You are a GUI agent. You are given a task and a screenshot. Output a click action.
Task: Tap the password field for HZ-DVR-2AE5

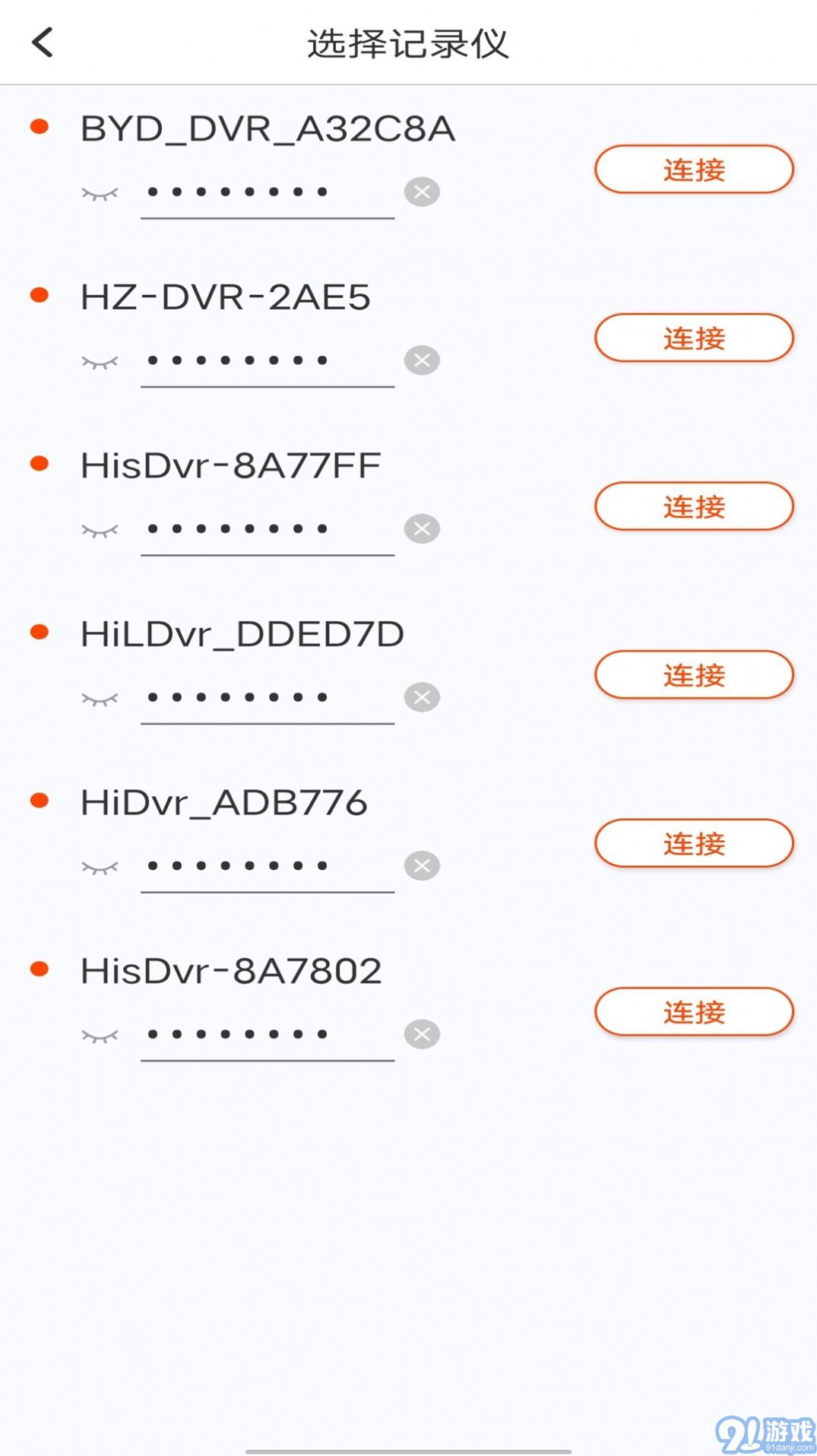coord(266,360)
